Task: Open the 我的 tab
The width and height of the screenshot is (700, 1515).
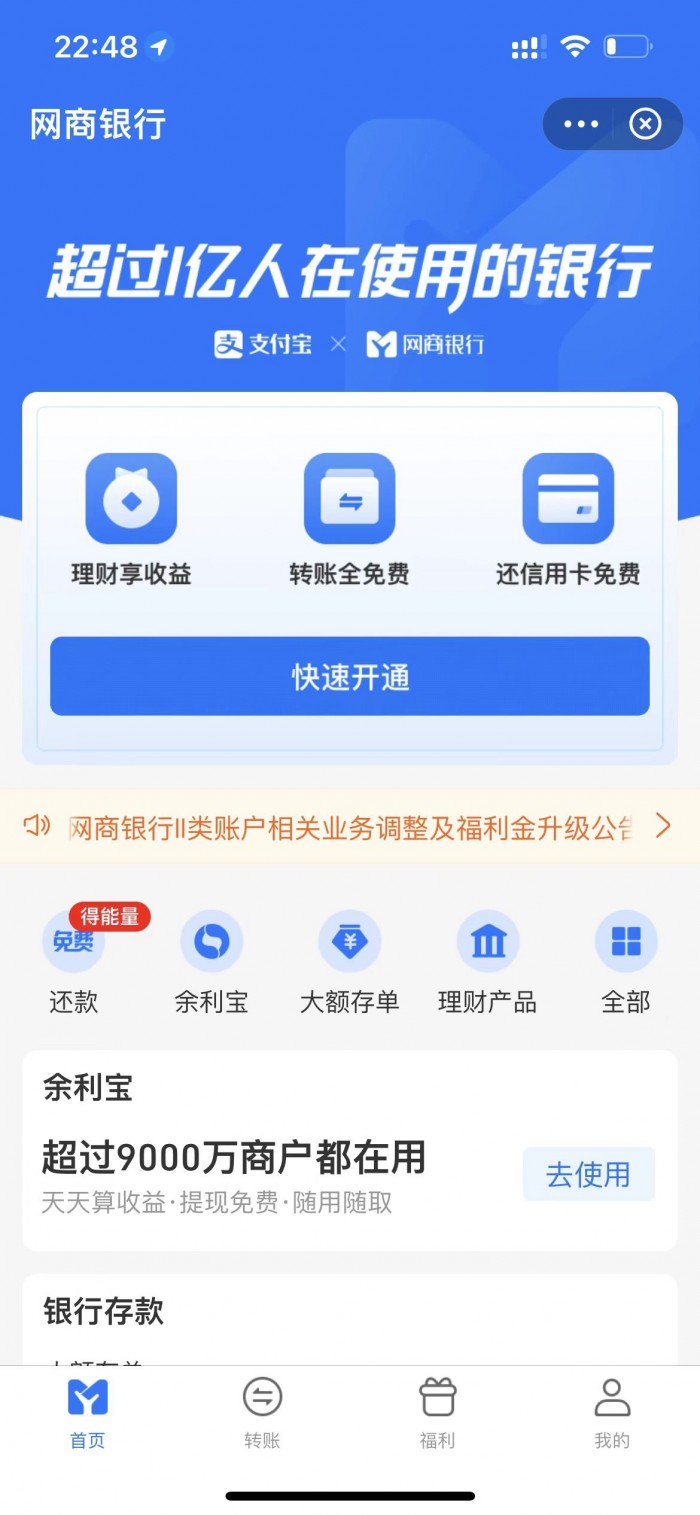Action: (x=612, y=1412)
